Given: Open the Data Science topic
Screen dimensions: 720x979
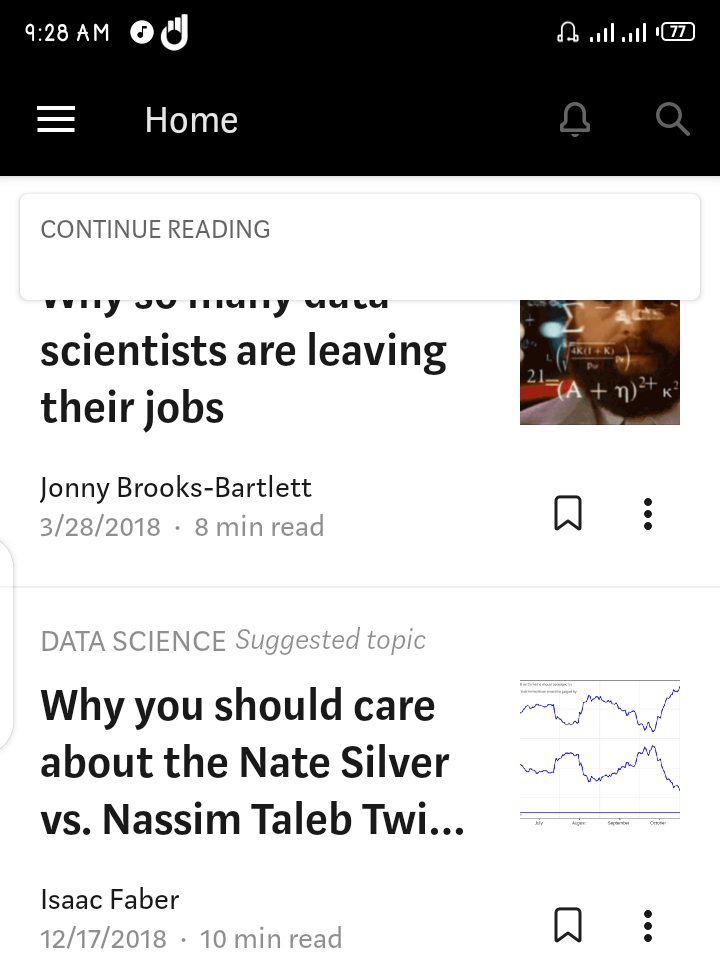Looking at the screenshot, I should coord(133,641).
